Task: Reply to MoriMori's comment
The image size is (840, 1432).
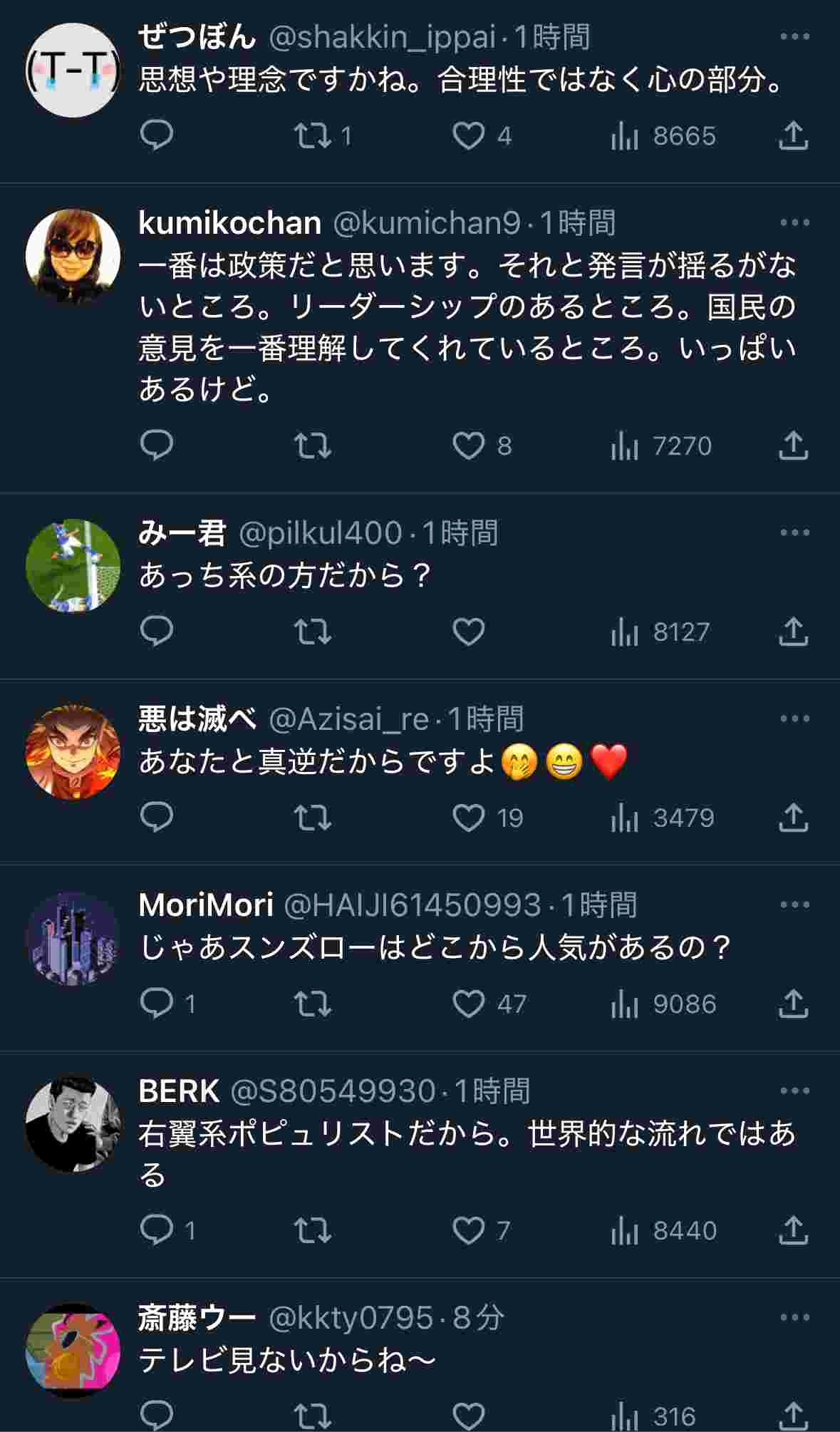Action: (x=157, y=1004)
